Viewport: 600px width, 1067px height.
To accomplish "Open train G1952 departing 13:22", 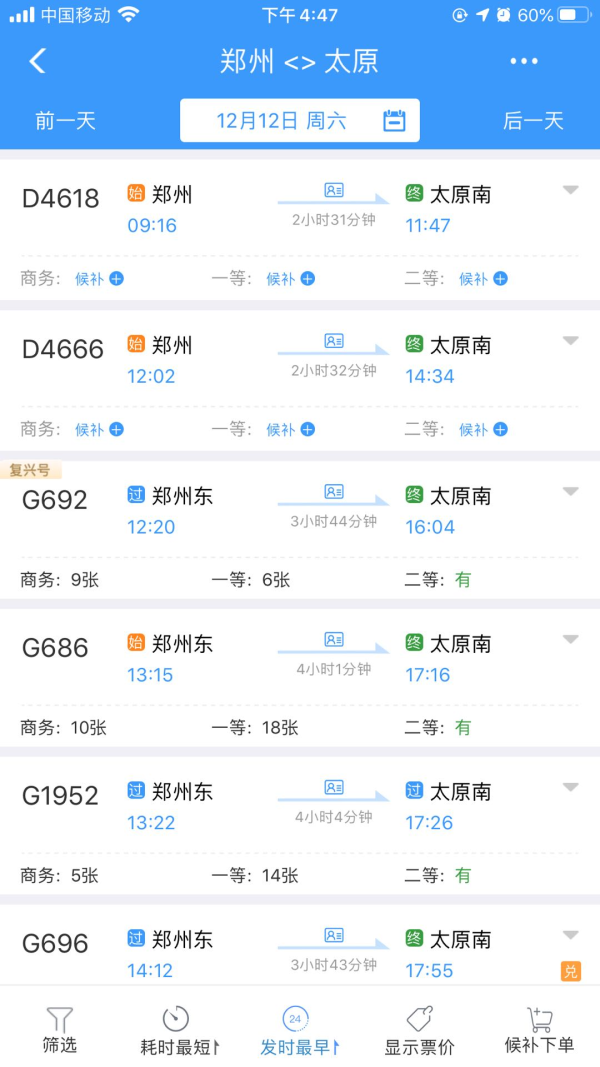I will [x=300, y=807].
